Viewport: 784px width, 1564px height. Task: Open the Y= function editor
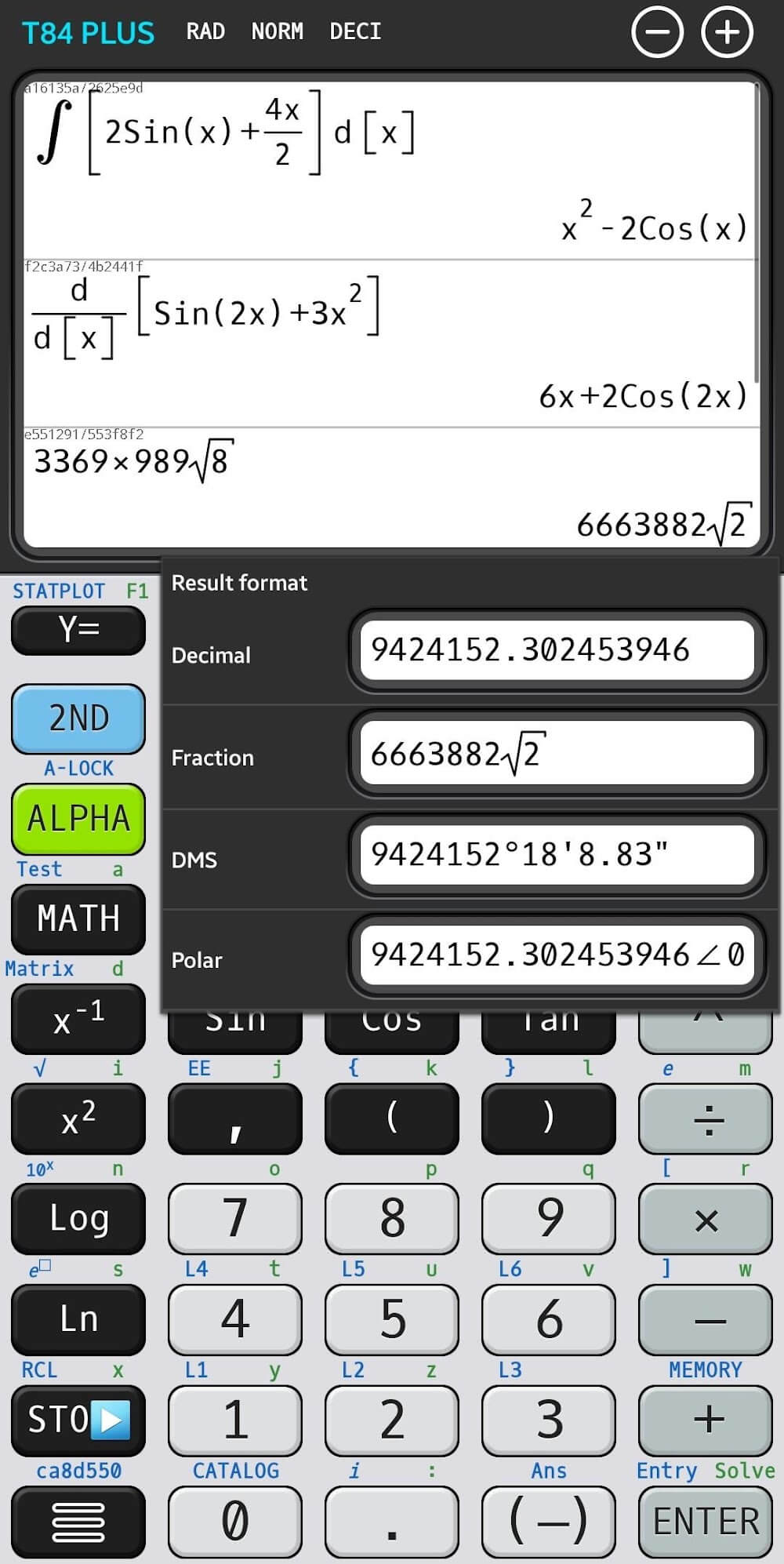tap(78, 630)
